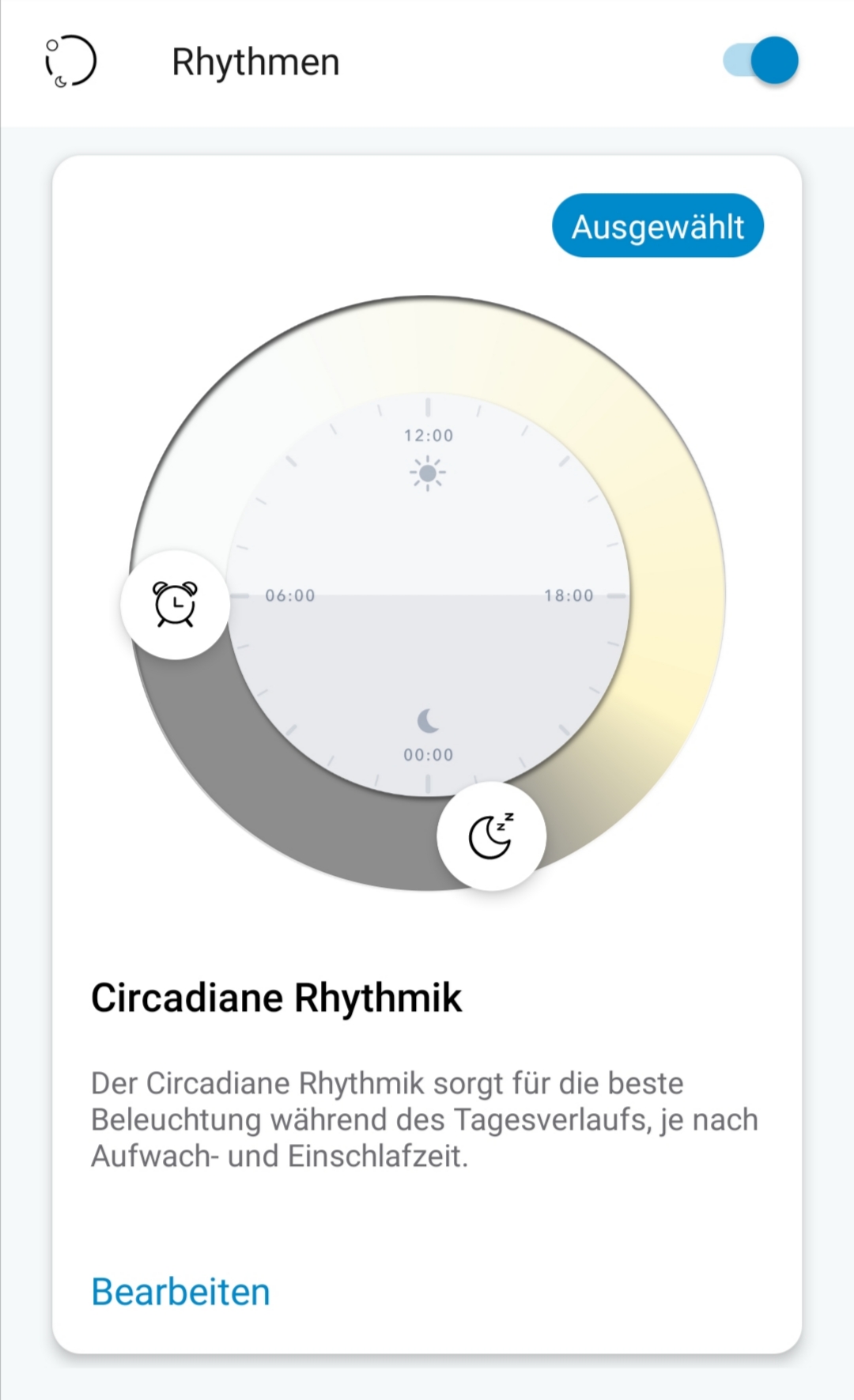Select the alarm clock wake-up handle

[x=176, y=605]
